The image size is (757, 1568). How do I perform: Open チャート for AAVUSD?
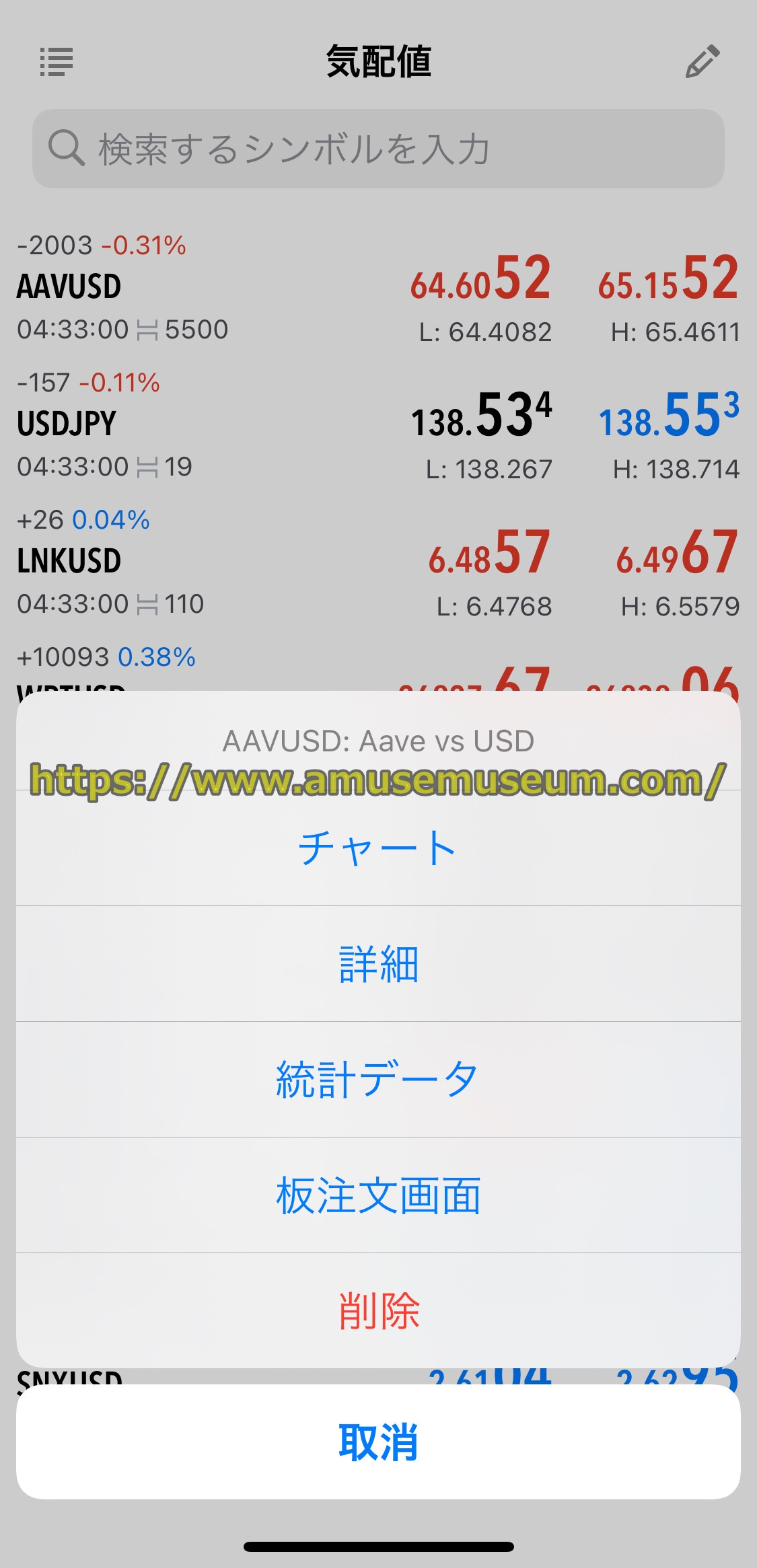click(x=378, y=848)
